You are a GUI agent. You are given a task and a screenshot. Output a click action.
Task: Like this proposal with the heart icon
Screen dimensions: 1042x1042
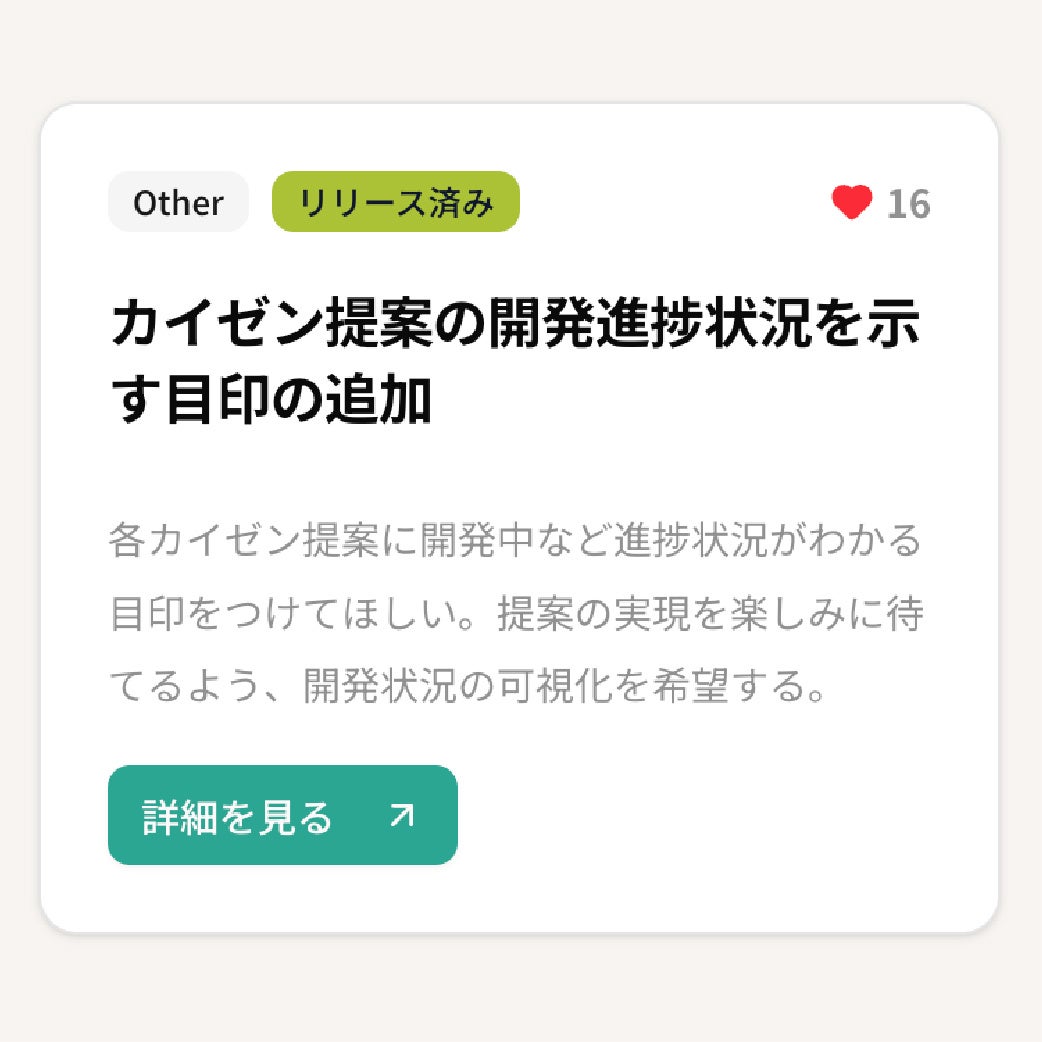pos(852,203)
